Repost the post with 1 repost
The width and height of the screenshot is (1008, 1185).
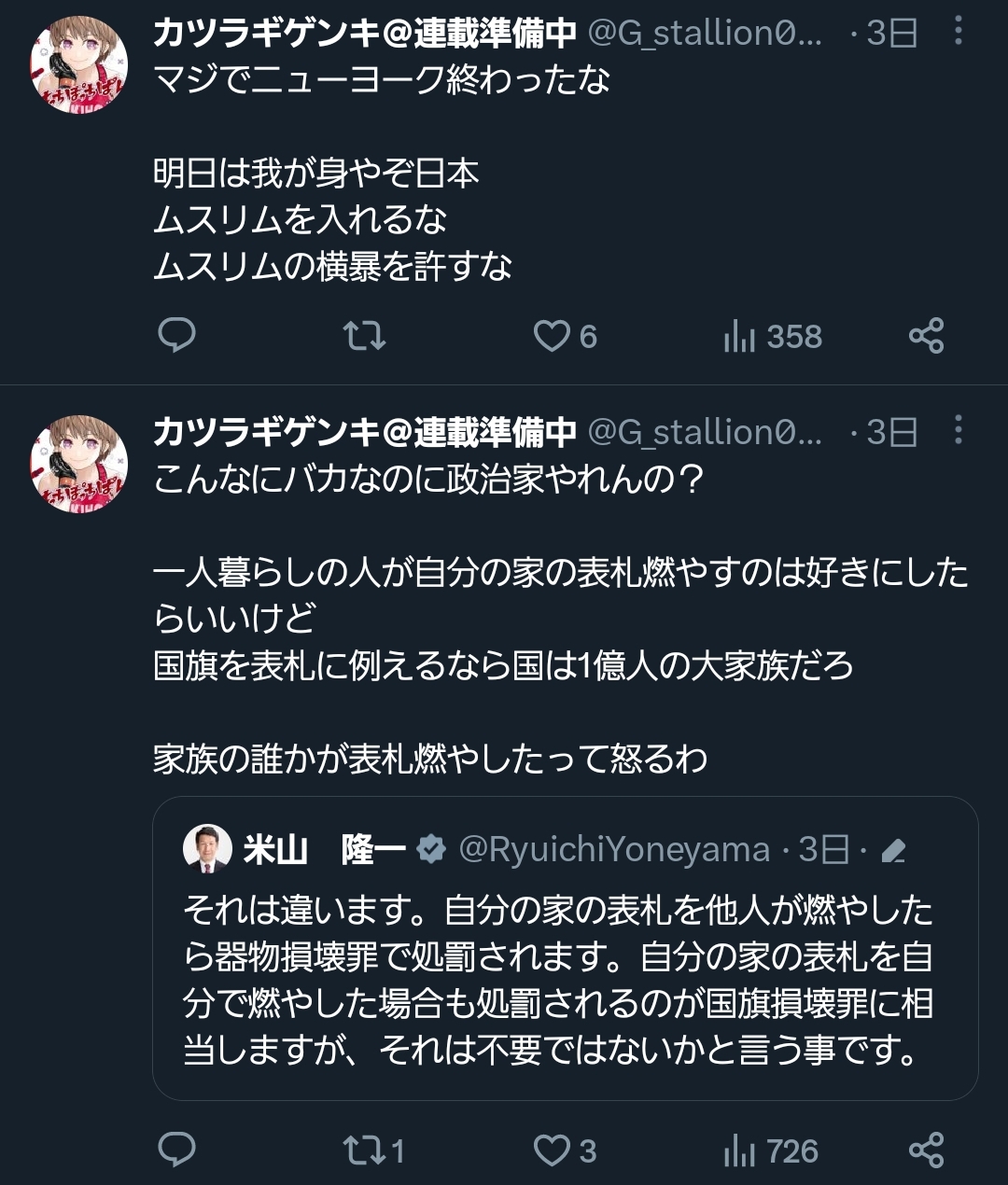(364, 1150)
